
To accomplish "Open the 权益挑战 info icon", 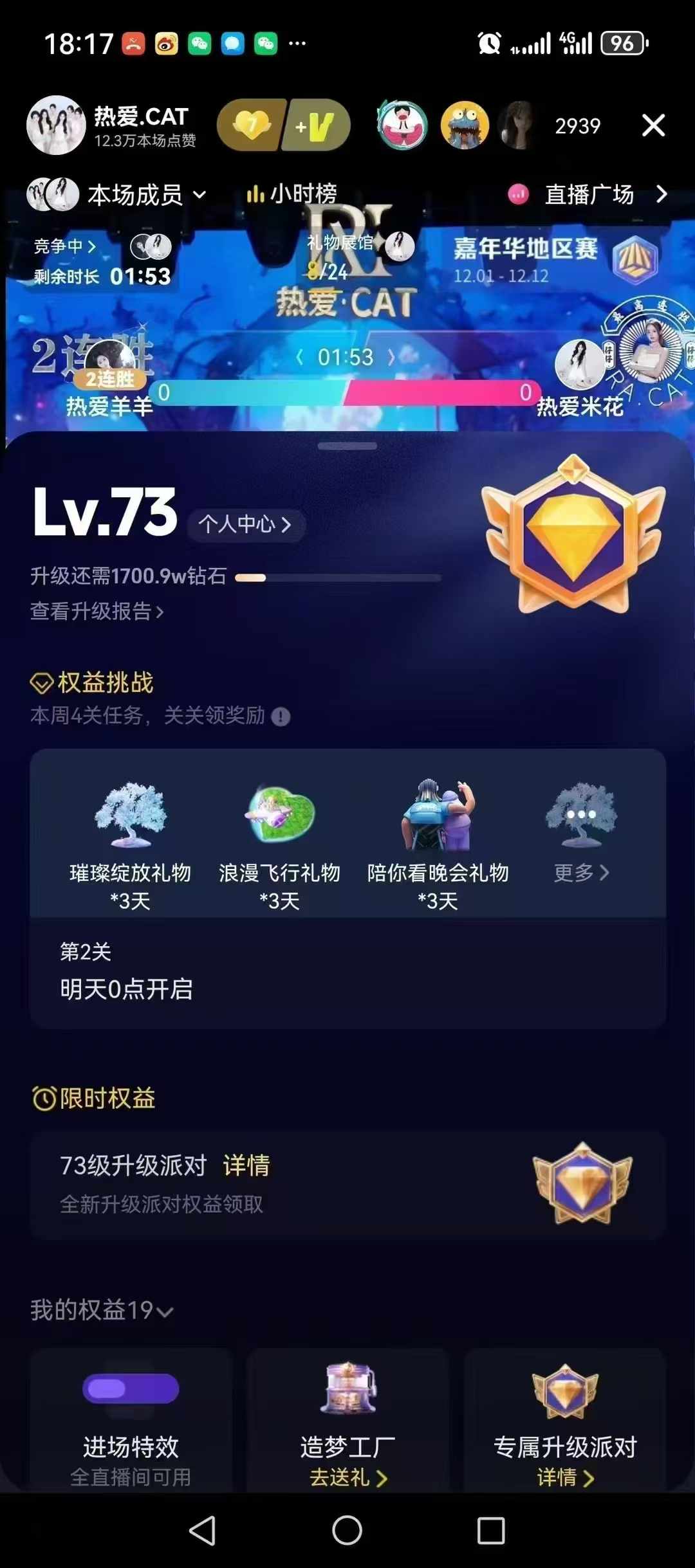I will 281,716.
